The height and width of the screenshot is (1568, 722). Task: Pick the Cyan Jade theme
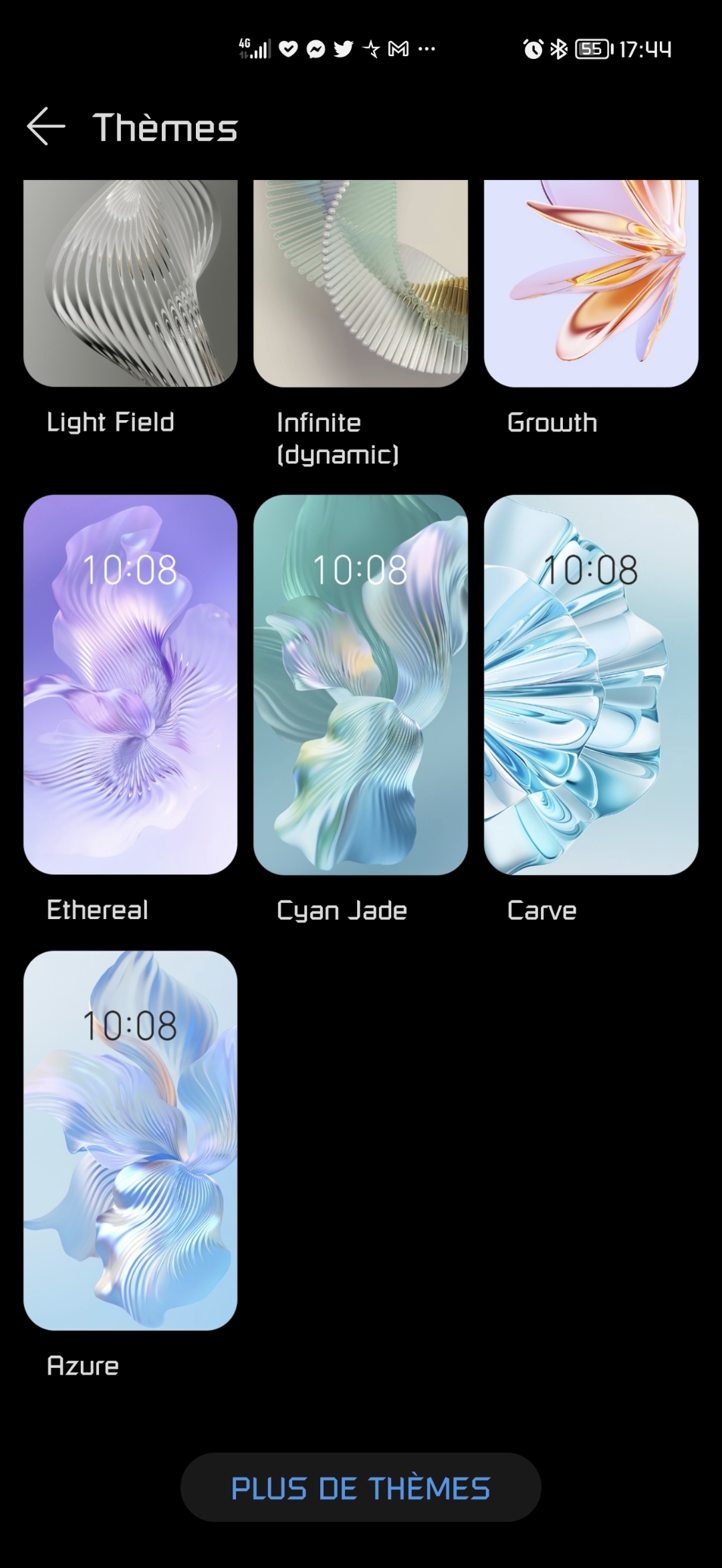360,684
